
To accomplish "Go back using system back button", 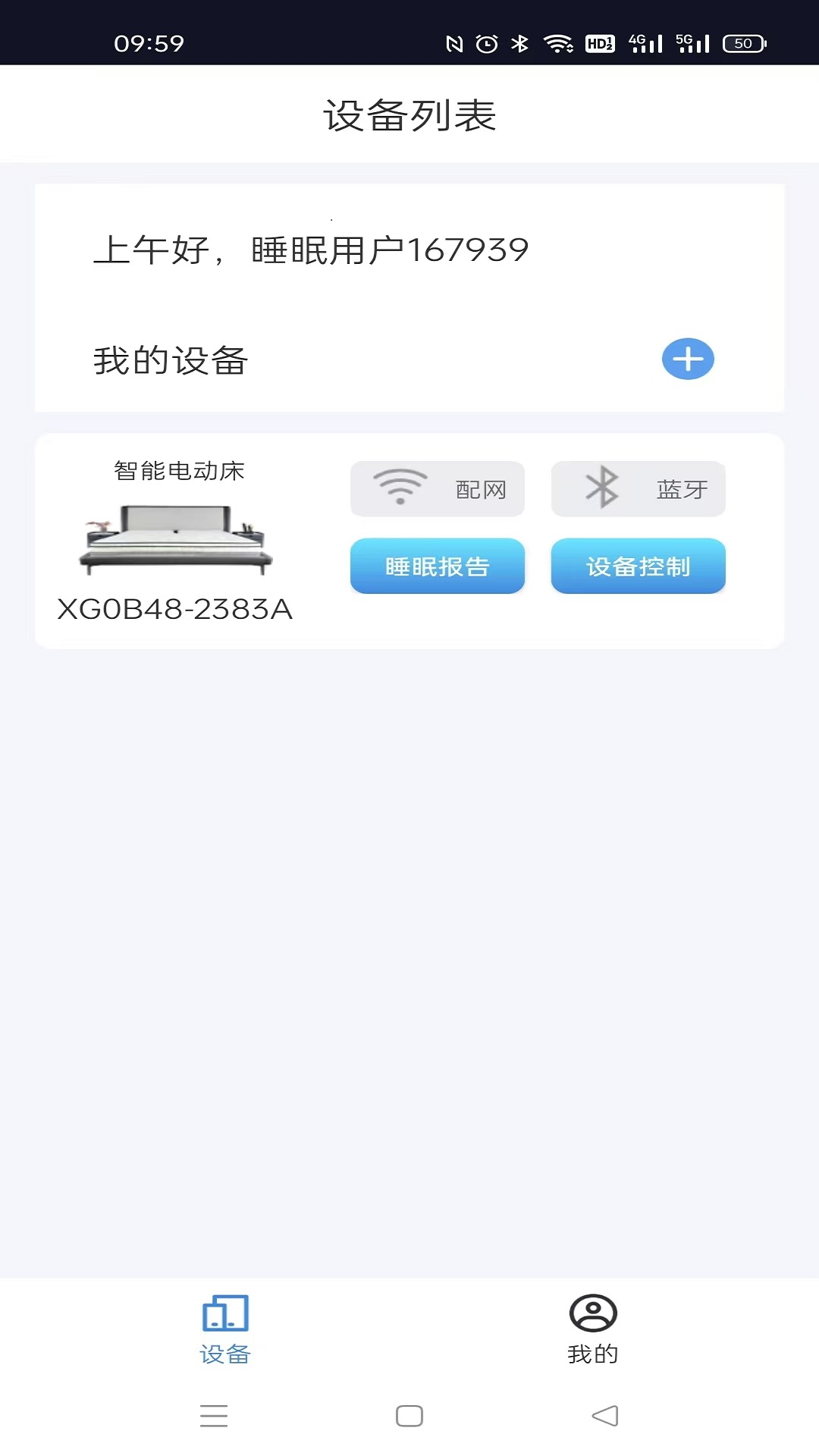I will pos(604,1416).
